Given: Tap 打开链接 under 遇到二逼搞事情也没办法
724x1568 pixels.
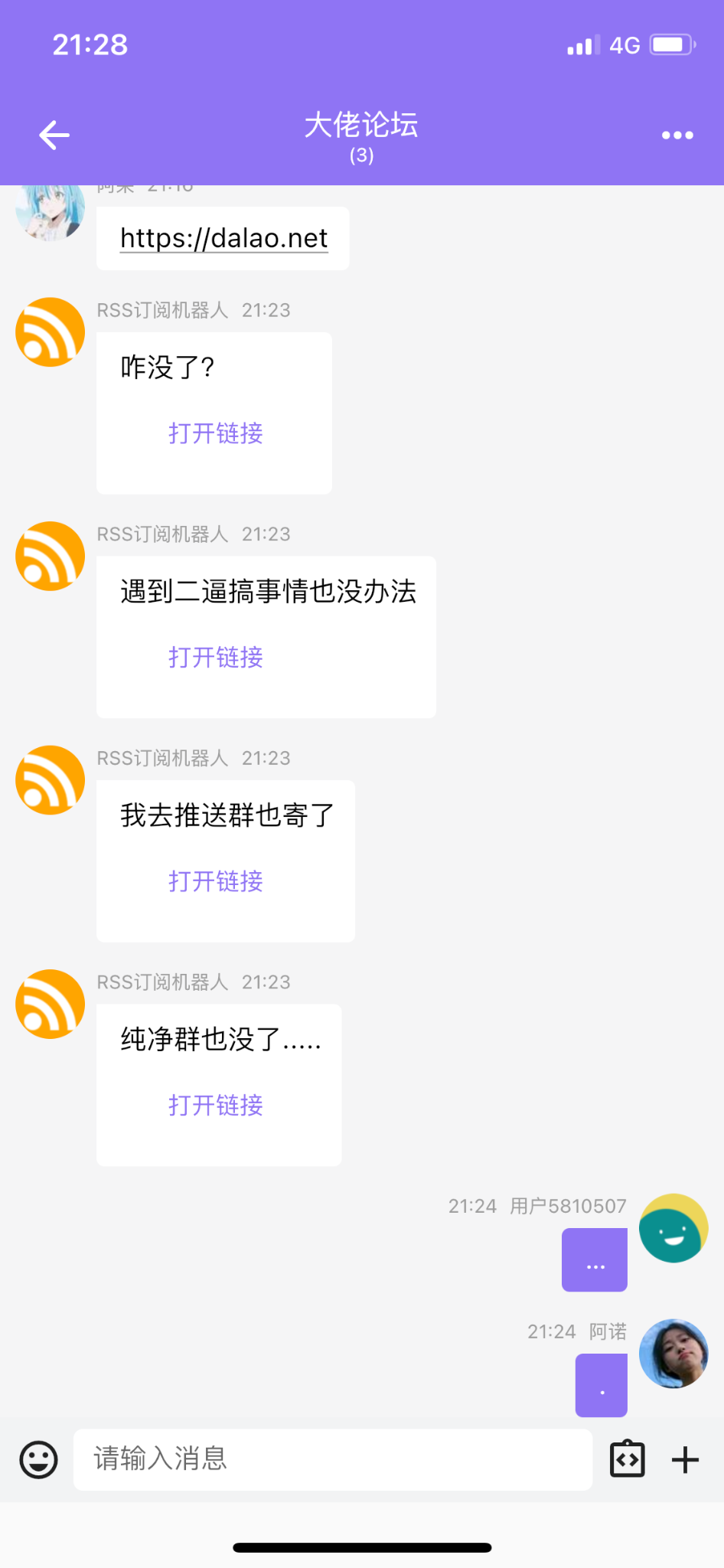Looking at the screenshot, I should click(x=215, y=657).
